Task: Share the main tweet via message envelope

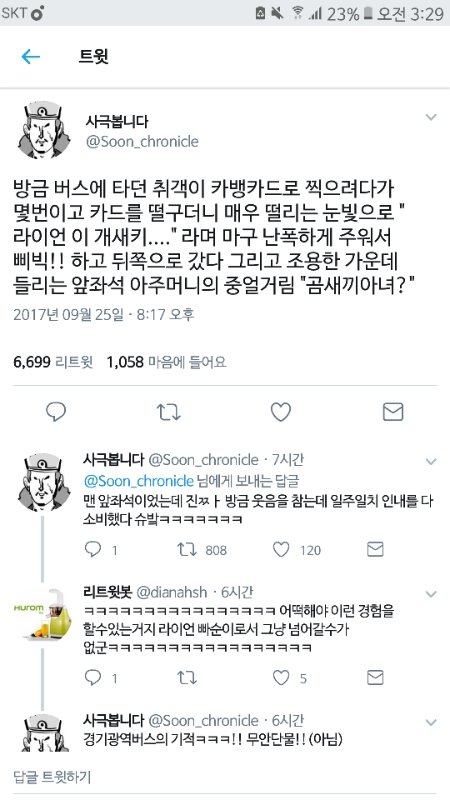Action: (393, 412)
